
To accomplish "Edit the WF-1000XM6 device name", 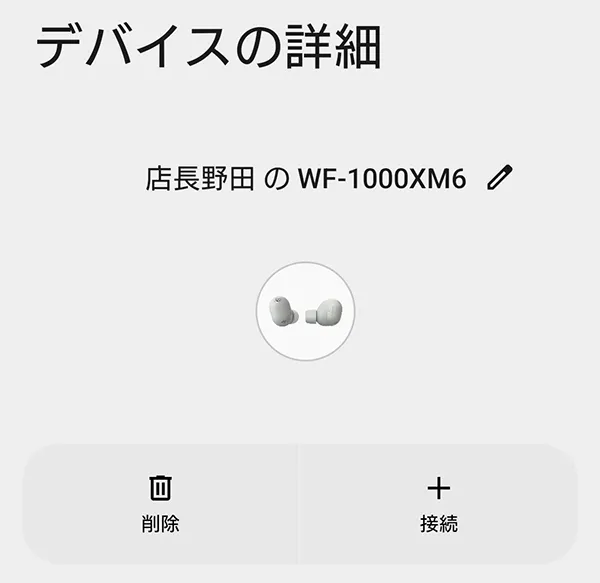I will pyautogui.click(x=498, y=179).
